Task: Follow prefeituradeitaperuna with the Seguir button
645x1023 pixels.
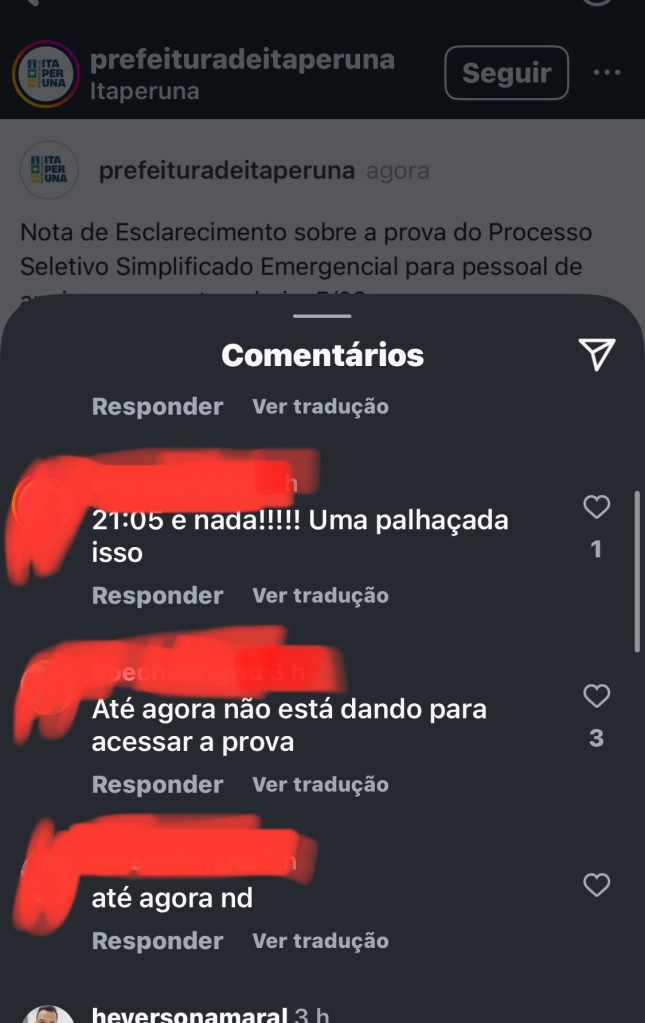Action: pyautogui.click(x=506, y=73)
